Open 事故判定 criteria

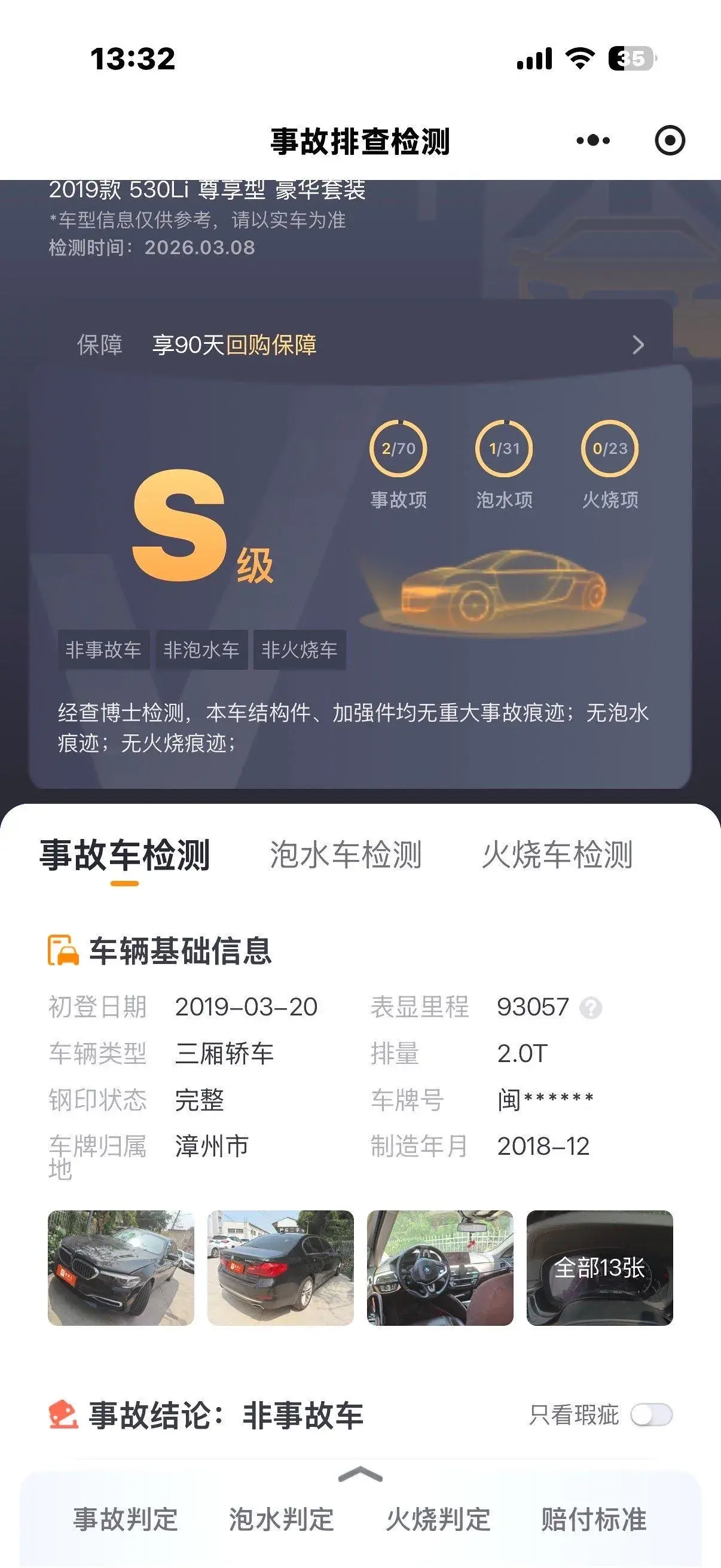pyautogui.click(x=126, y=1520)
